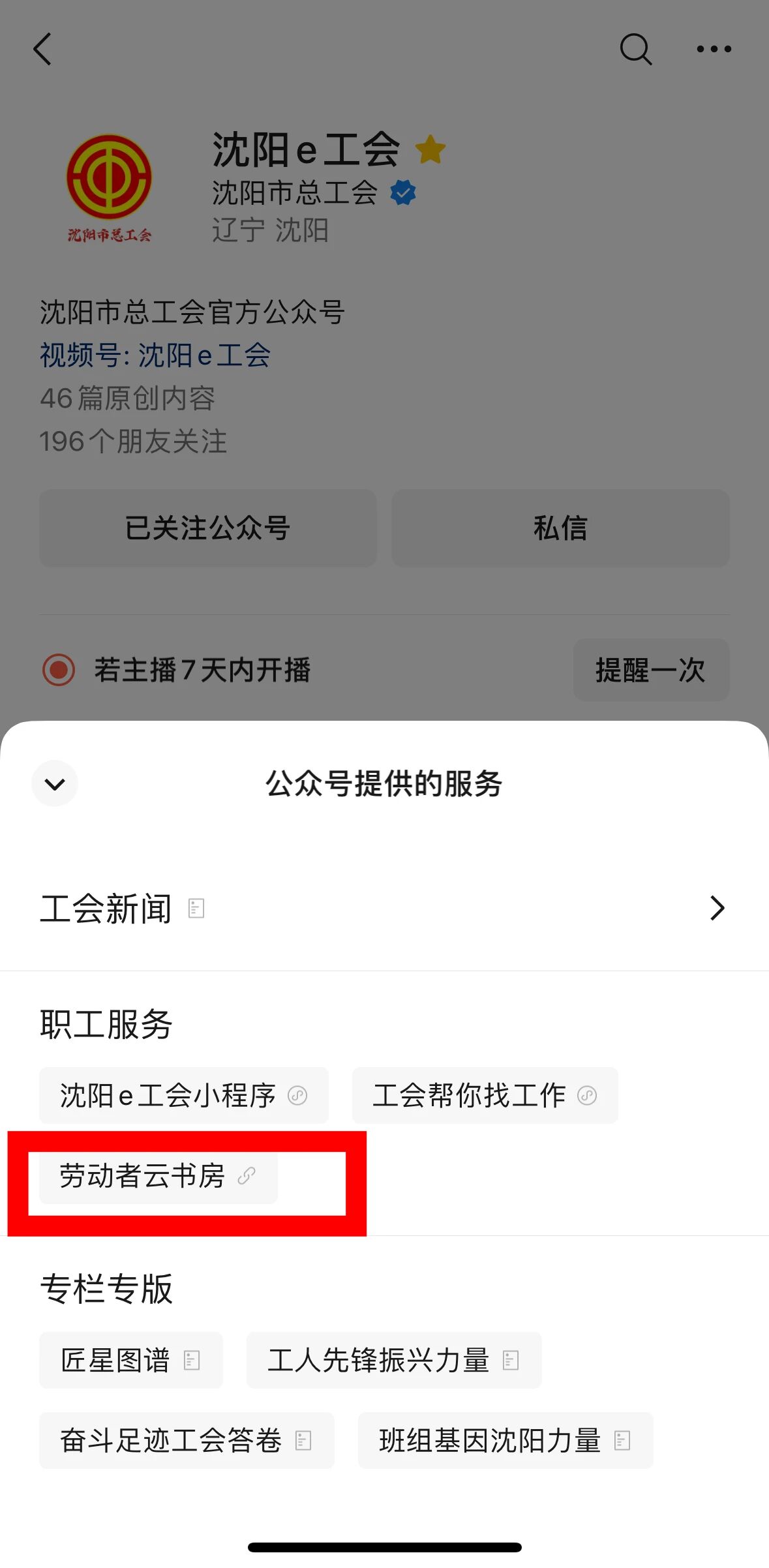Image resolution: width=769 pixels, height=1568 pixels.
Task: Collapse the 公众号提供的服务 panel
Action: (x=55, y=783)
